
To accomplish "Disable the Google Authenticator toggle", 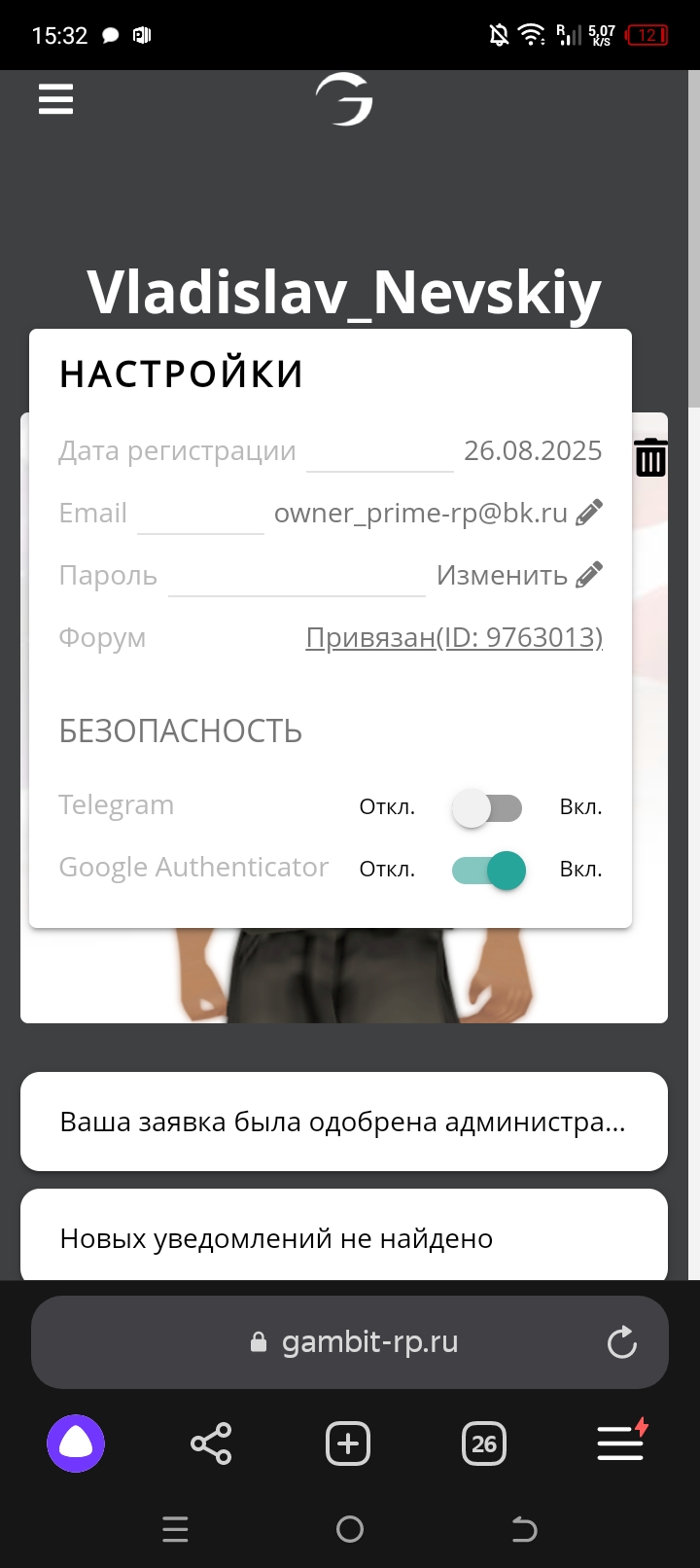I will [488, 871].
